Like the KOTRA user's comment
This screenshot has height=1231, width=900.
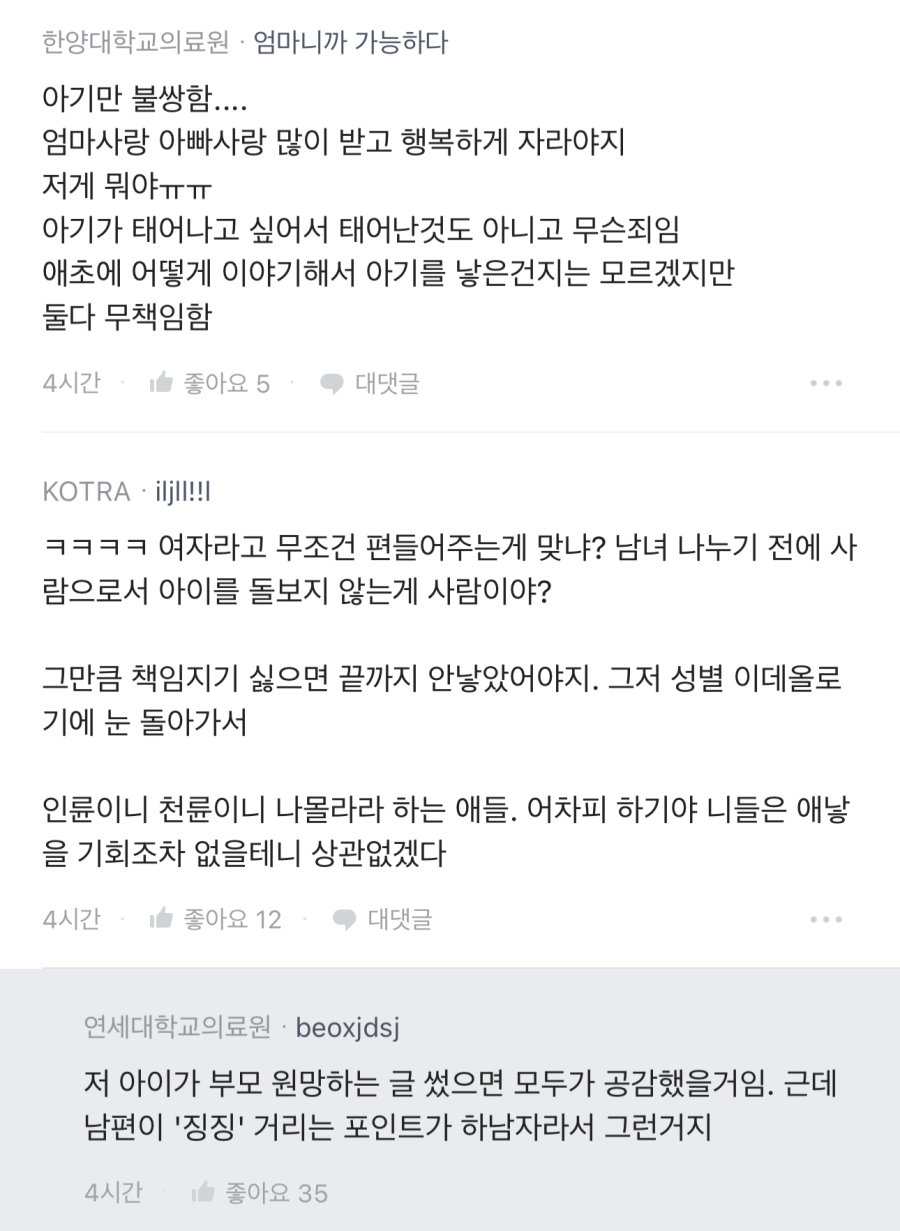coord(214,919)
